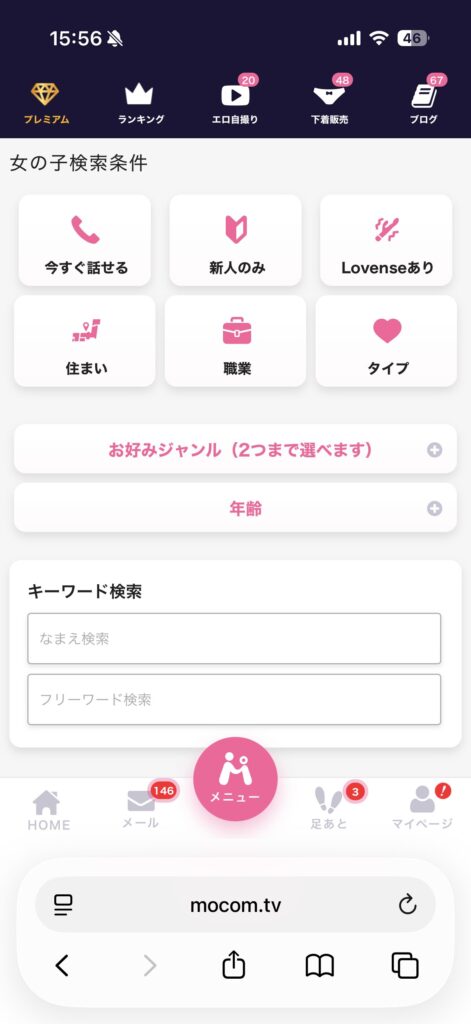Focus the フリーワード検索 field

tap(234, 699)
